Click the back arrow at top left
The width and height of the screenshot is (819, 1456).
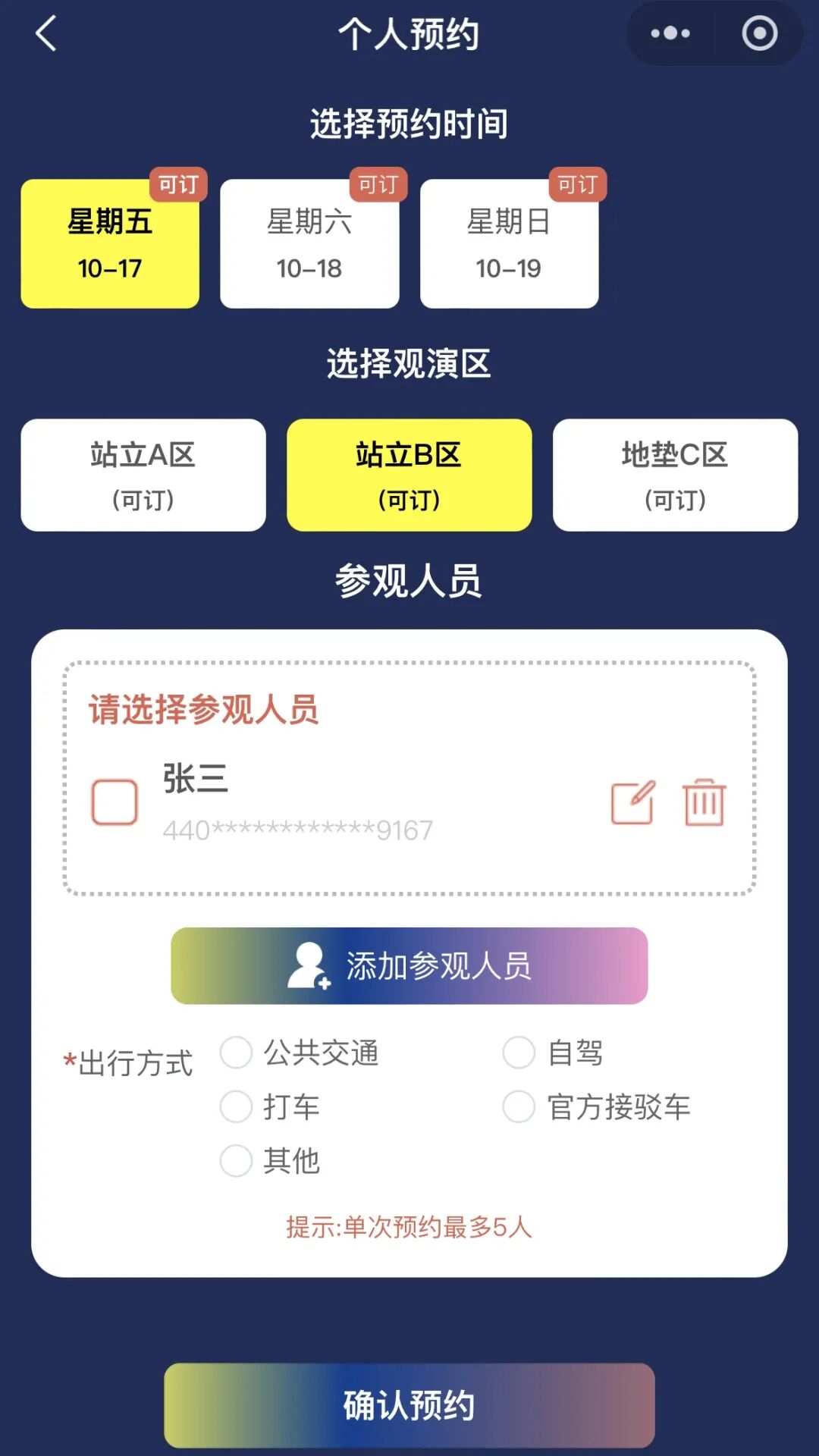(x=45, y=33)
